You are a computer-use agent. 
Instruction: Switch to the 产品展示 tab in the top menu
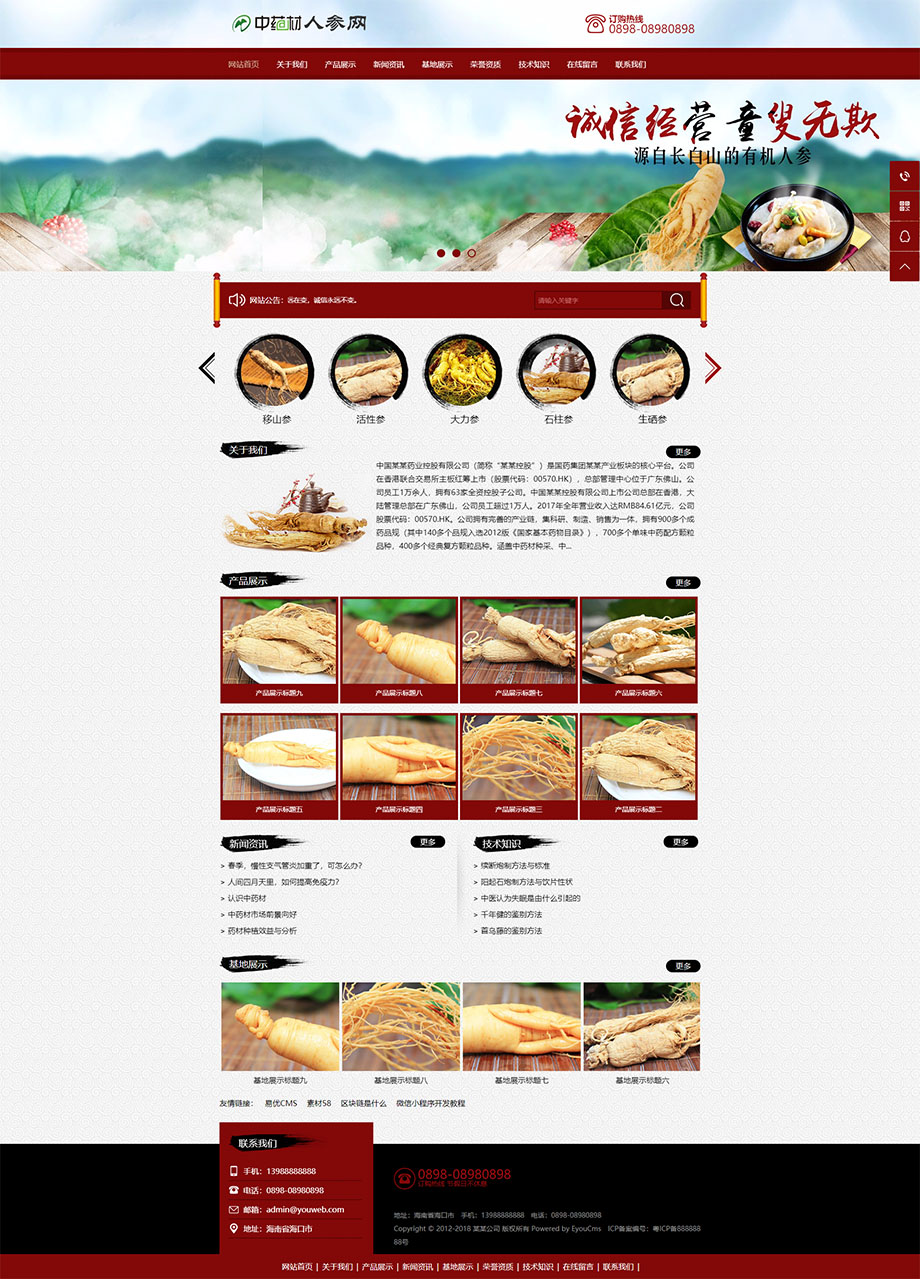point(340,64)
